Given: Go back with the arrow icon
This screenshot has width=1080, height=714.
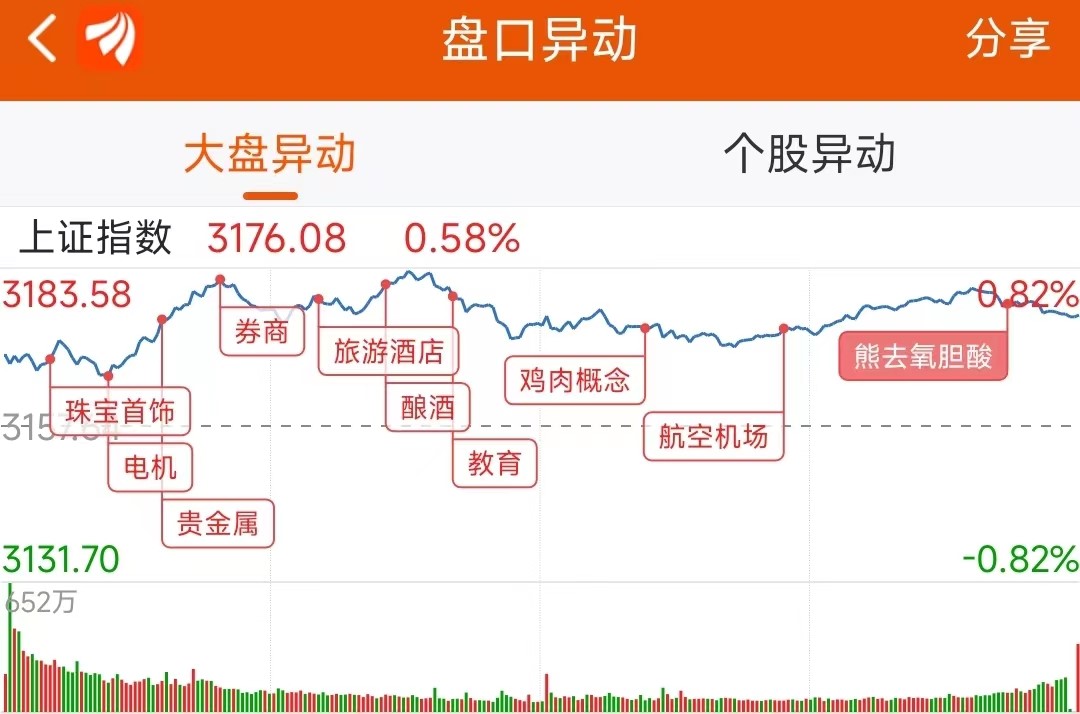Looking at the screenshot, I should click(x=42, y=39).
